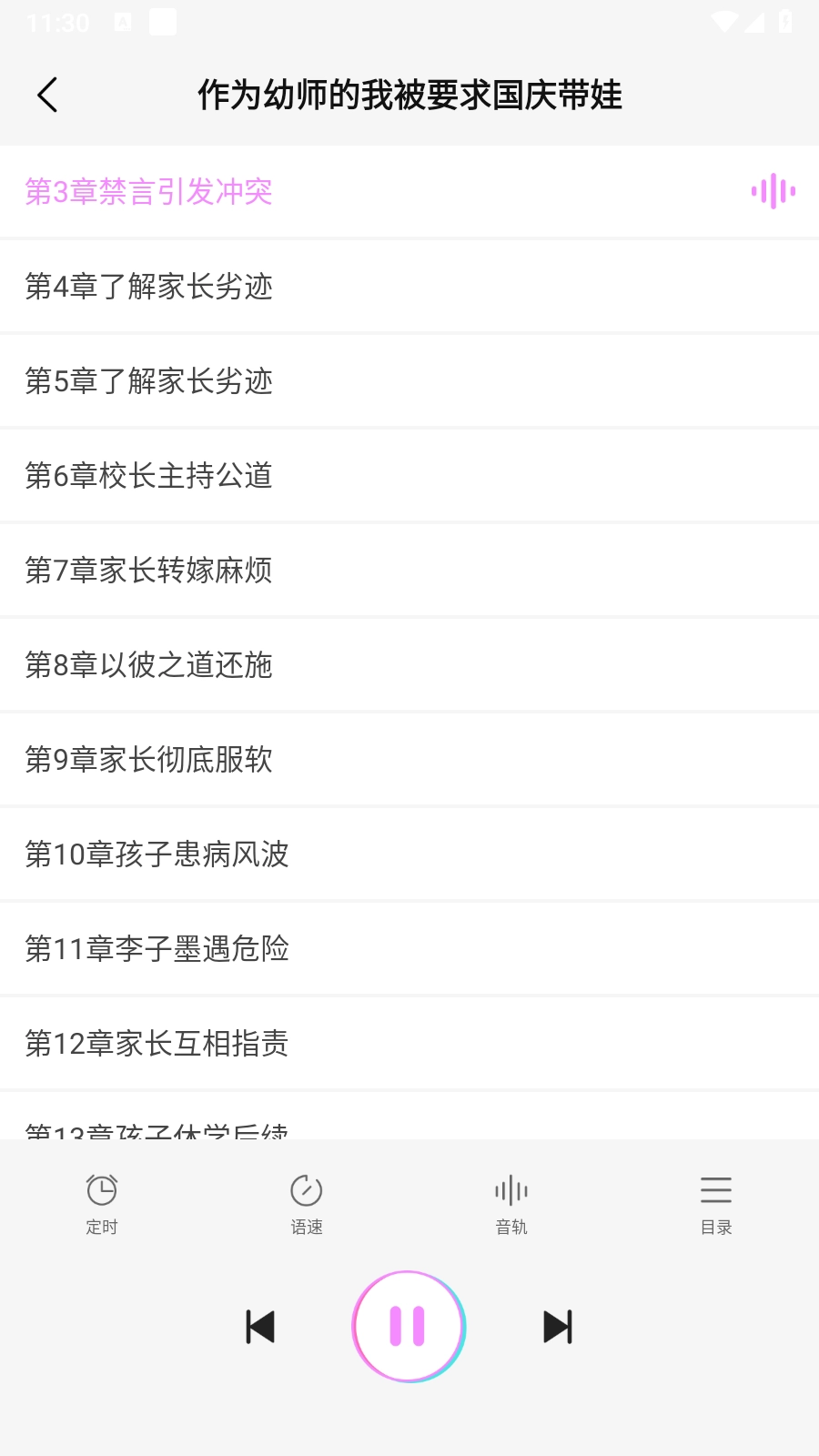Viewport: 819px width, 1456px height.
Task: Open the 音轨 audio track option
Action: (511, 1203)
